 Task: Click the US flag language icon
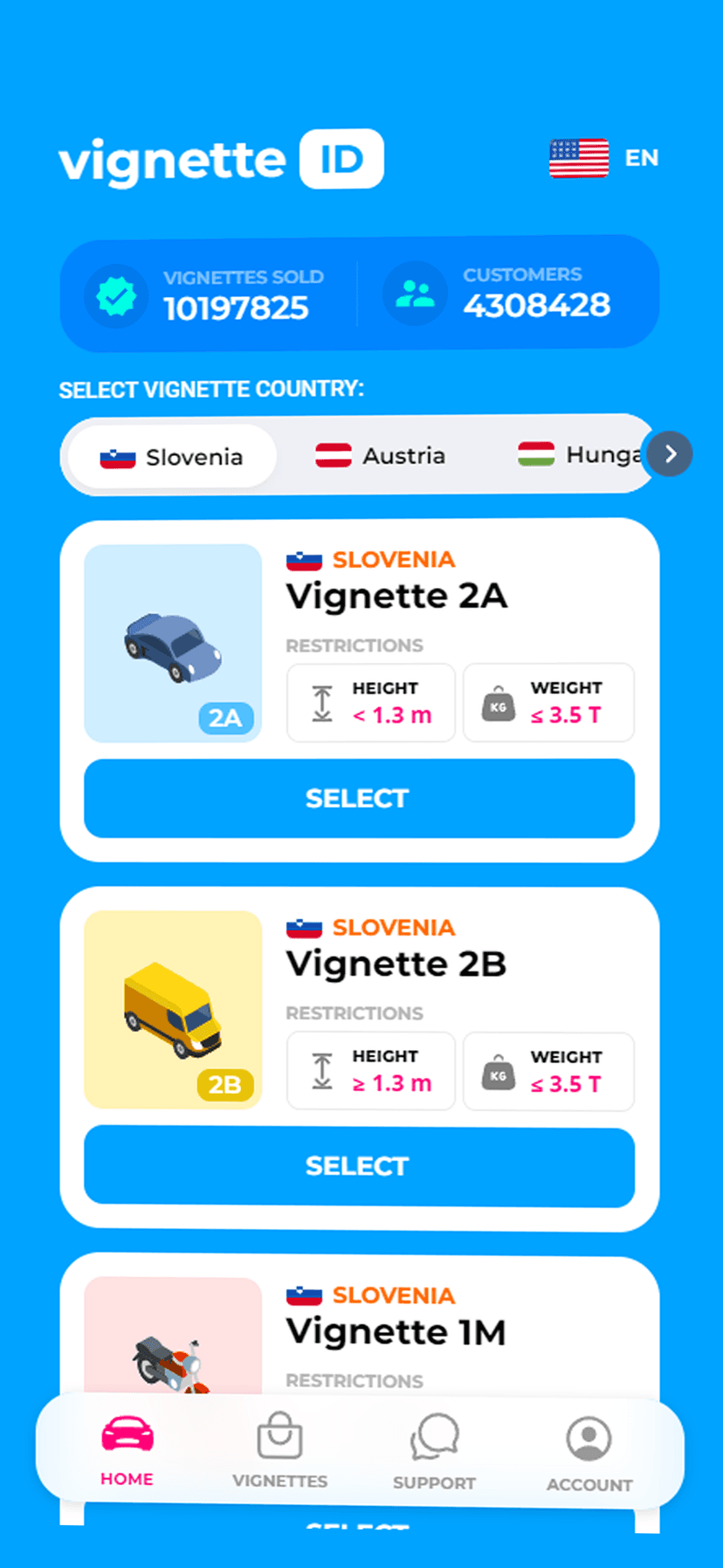click(x=580, y=159)
